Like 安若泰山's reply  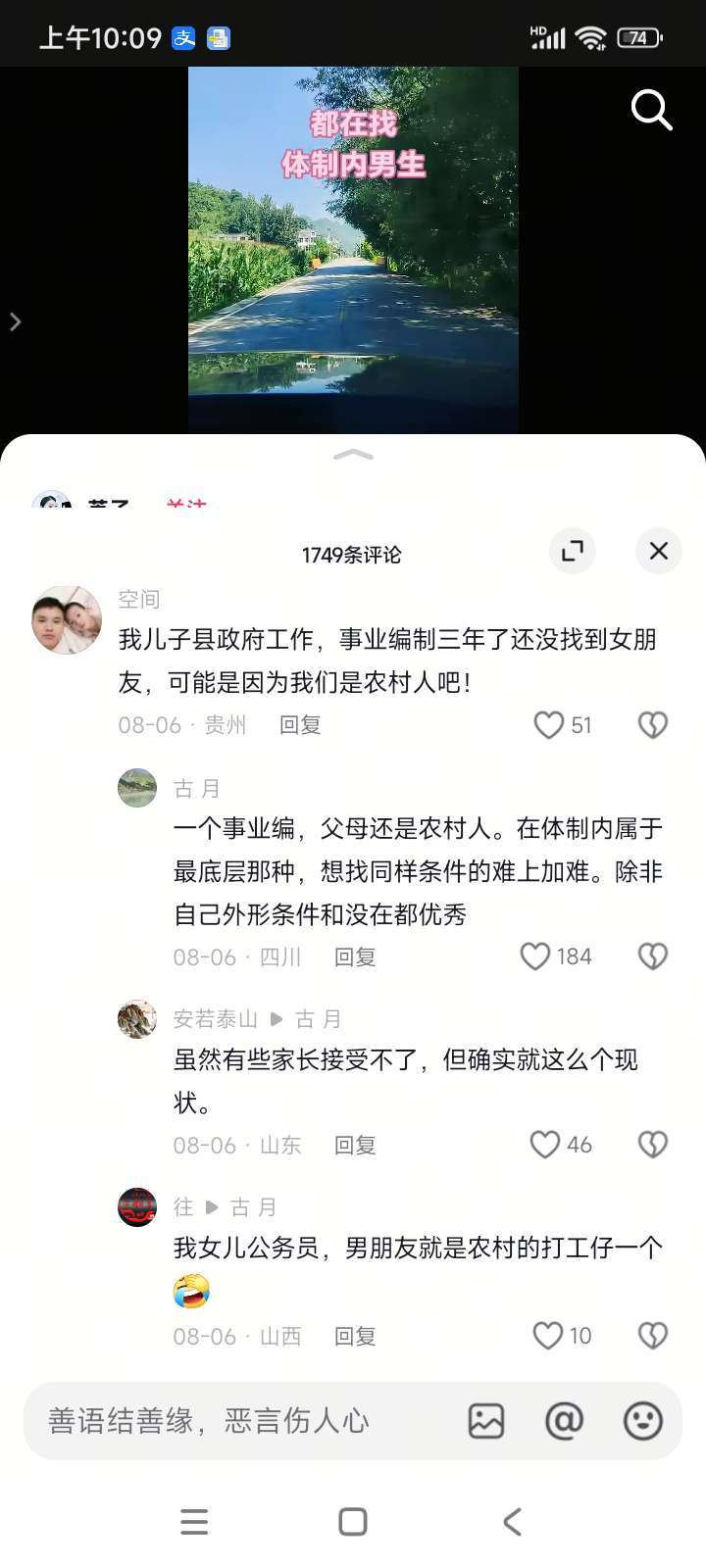[x=544, y=1145]
